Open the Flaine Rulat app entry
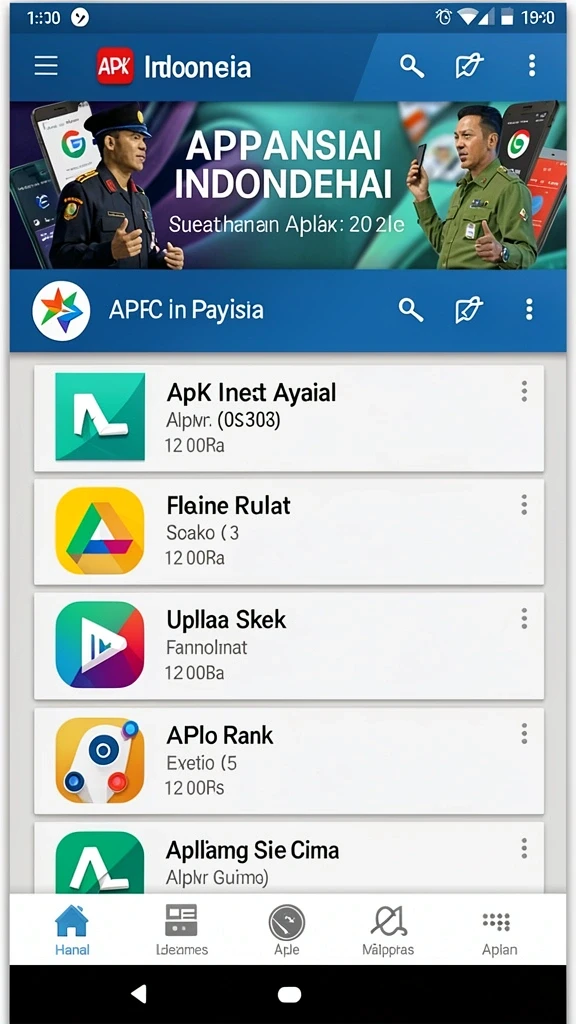The height and width of the screenshot is (1024, 576). point(289,532)
